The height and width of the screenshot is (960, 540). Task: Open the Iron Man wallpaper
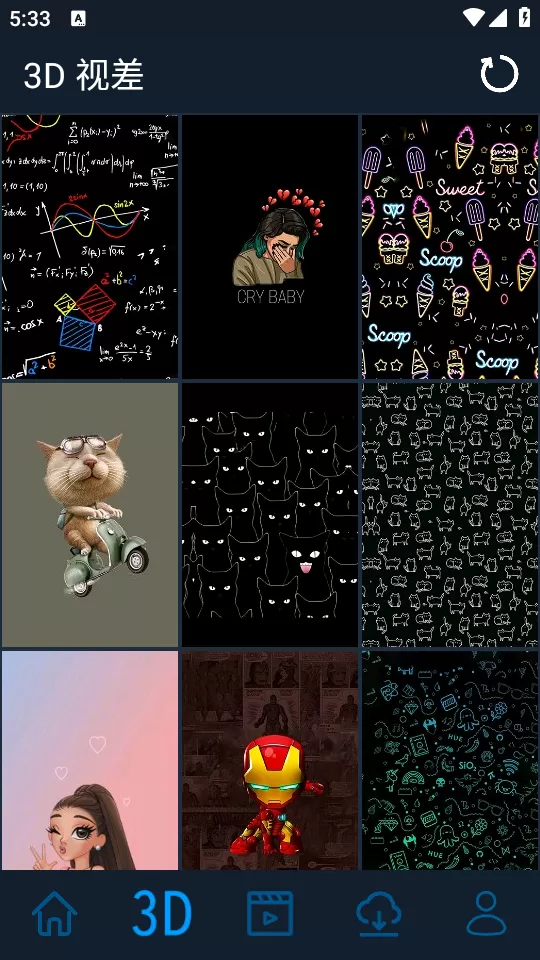point(270,760)
